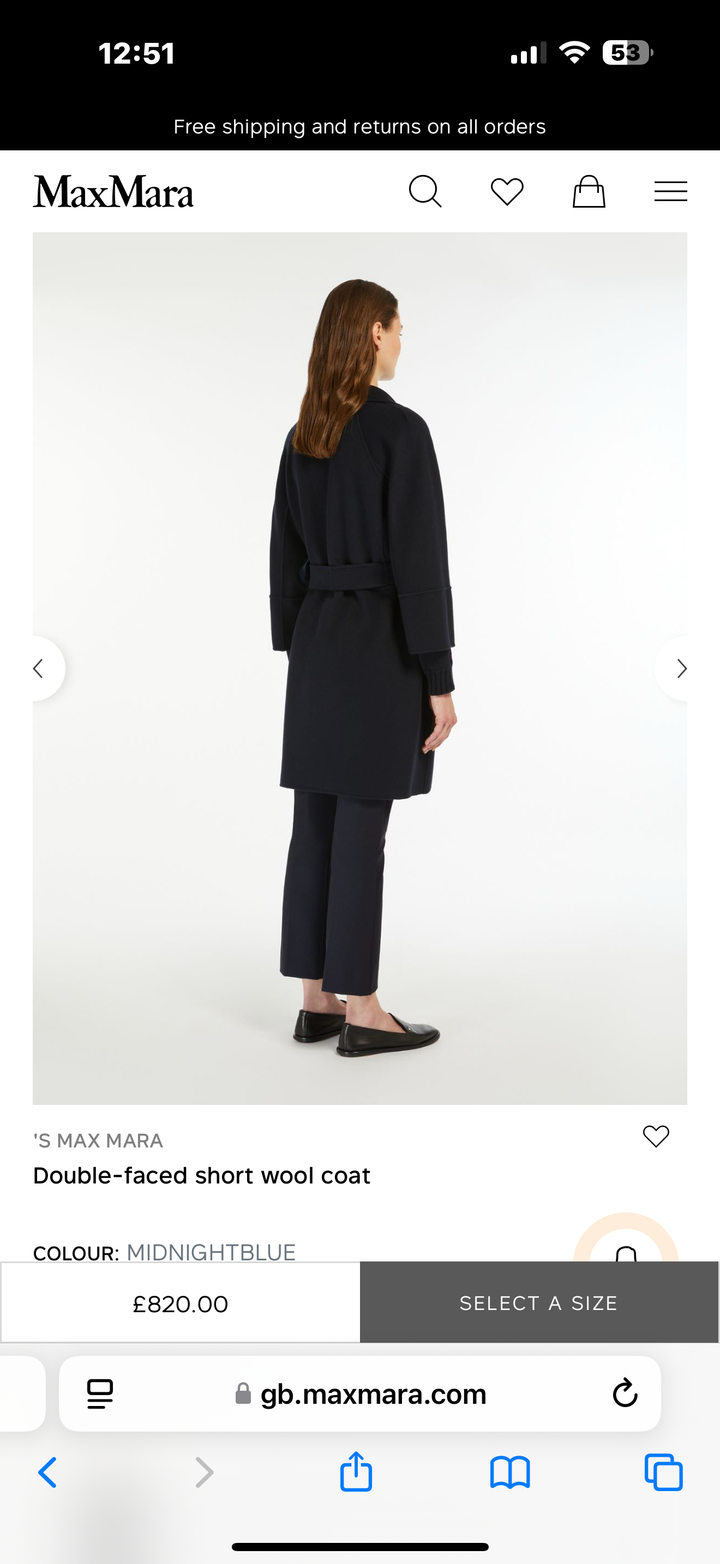
Task: Open the search magnifier in the header
Action: [425, 191]
